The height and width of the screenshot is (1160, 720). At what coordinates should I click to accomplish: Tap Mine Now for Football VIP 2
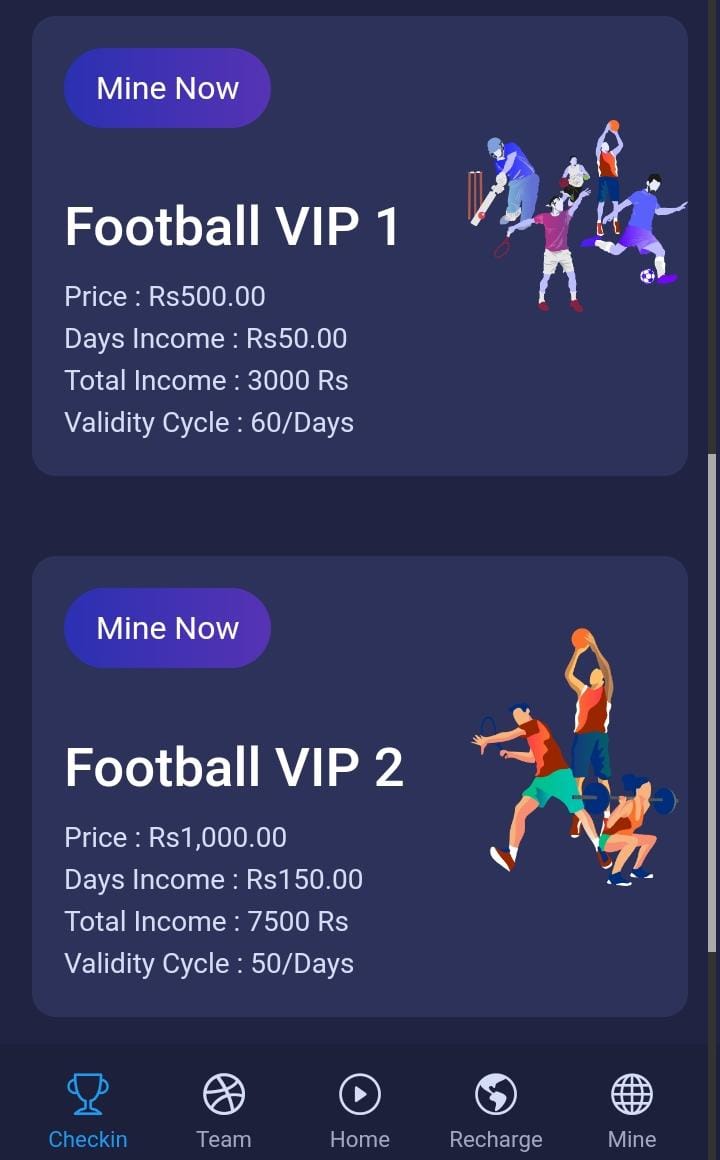coord(167,628)
